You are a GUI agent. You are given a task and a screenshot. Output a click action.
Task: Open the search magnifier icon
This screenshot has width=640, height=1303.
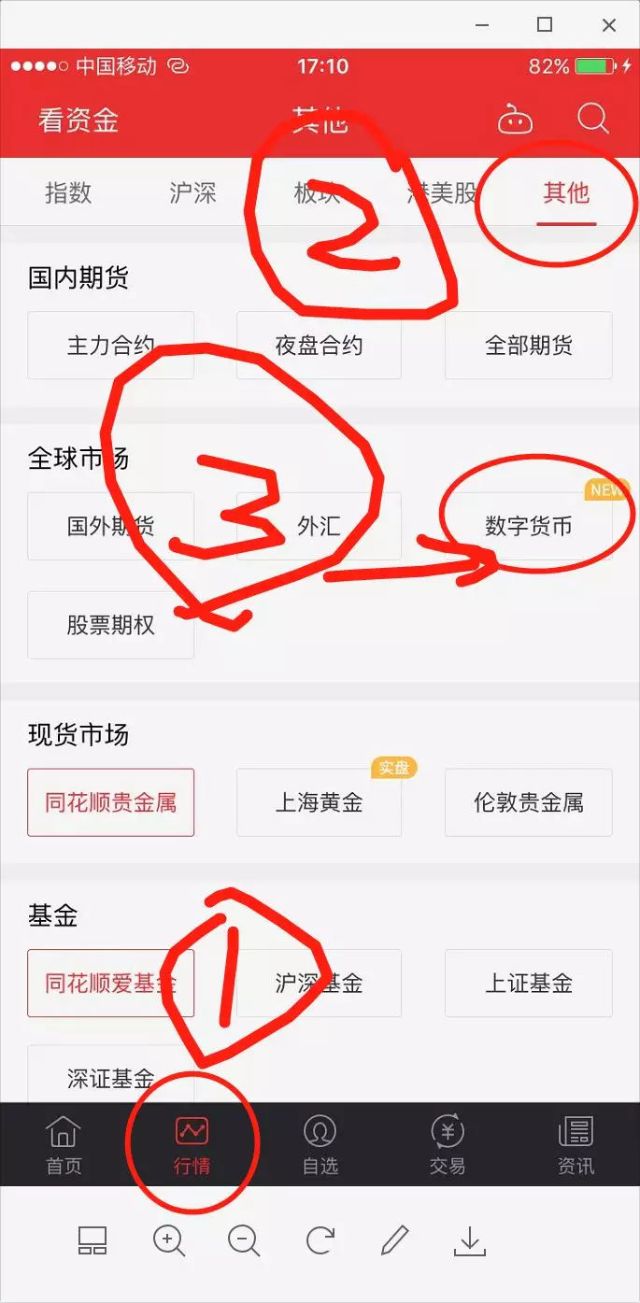(x=593, y=120)
